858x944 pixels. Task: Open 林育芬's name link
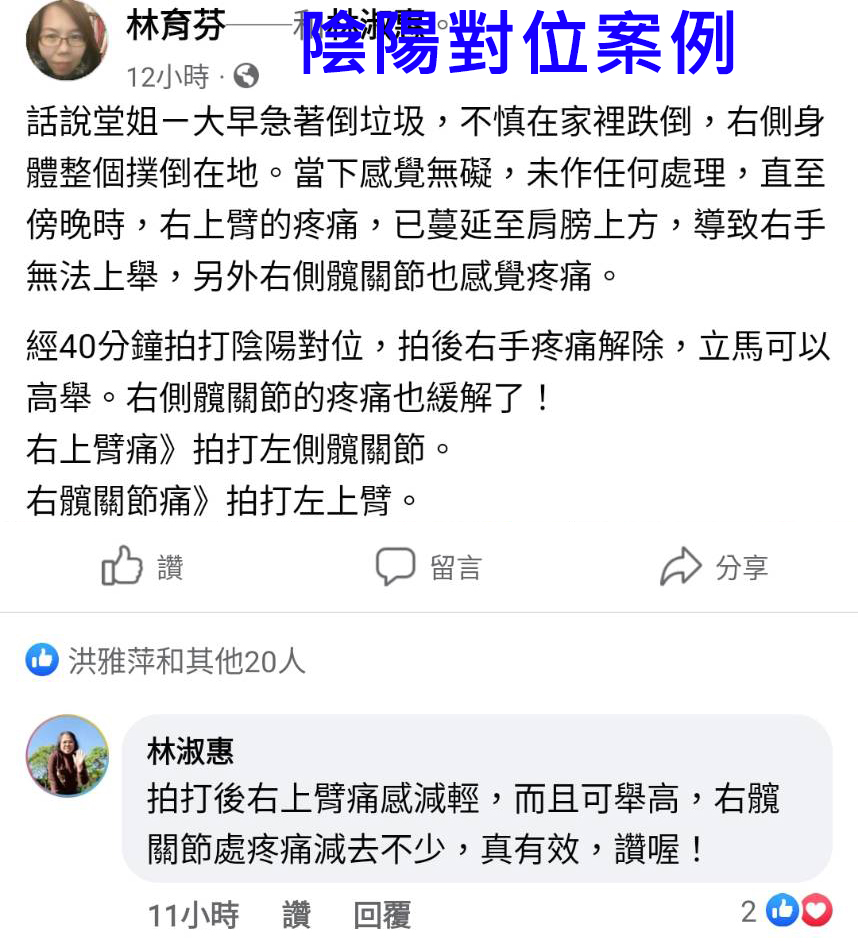tap(175, 27)
